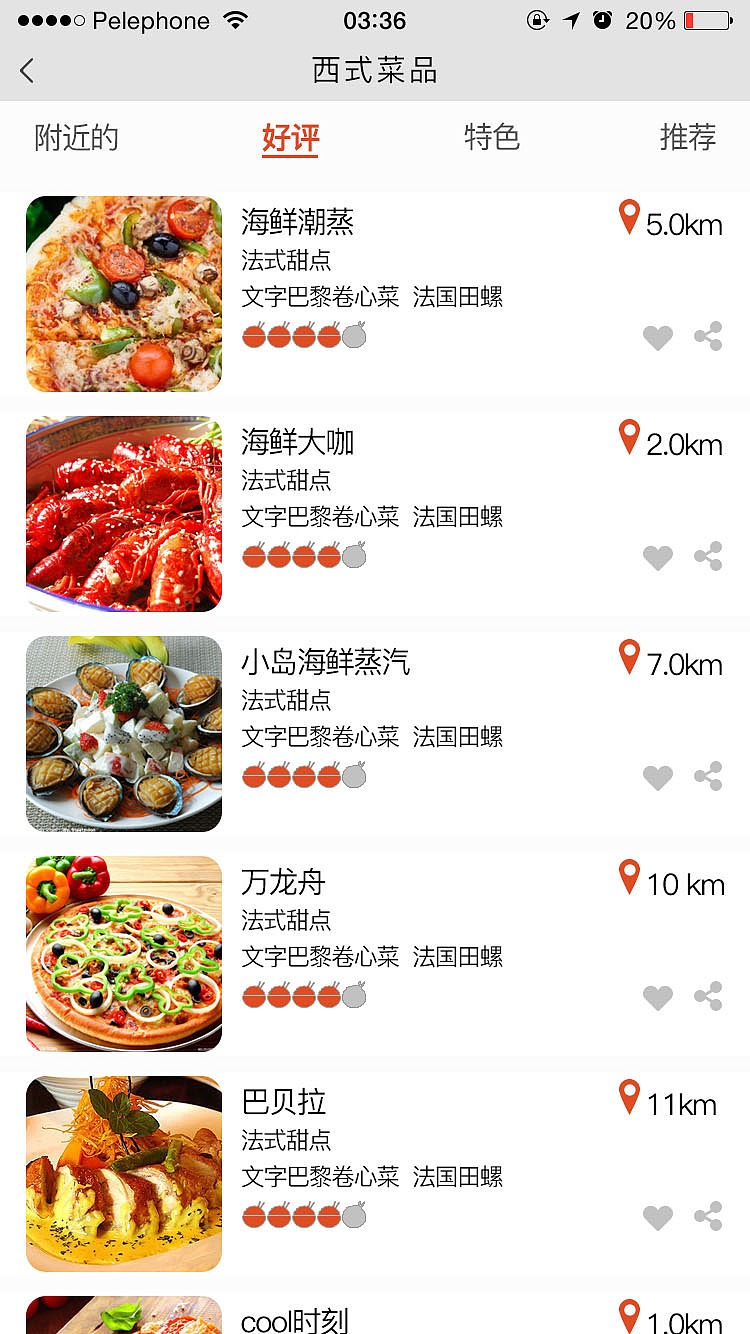The height and width of the screenshot is (1334, 750).
Task: Open the pizza thumbnail of 海鲜潮蒸
Action: pos(123,293)
